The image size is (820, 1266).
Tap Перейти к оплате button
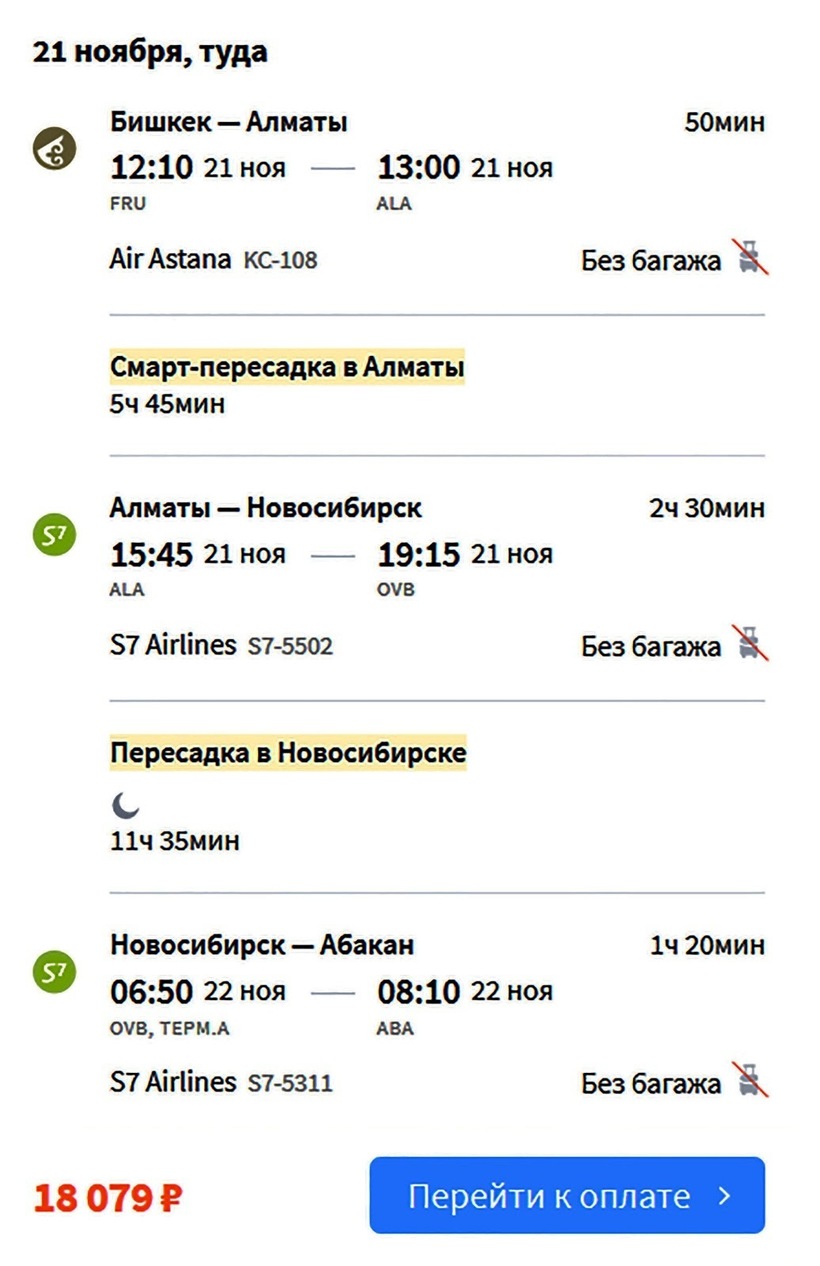tap(567, 1195)
